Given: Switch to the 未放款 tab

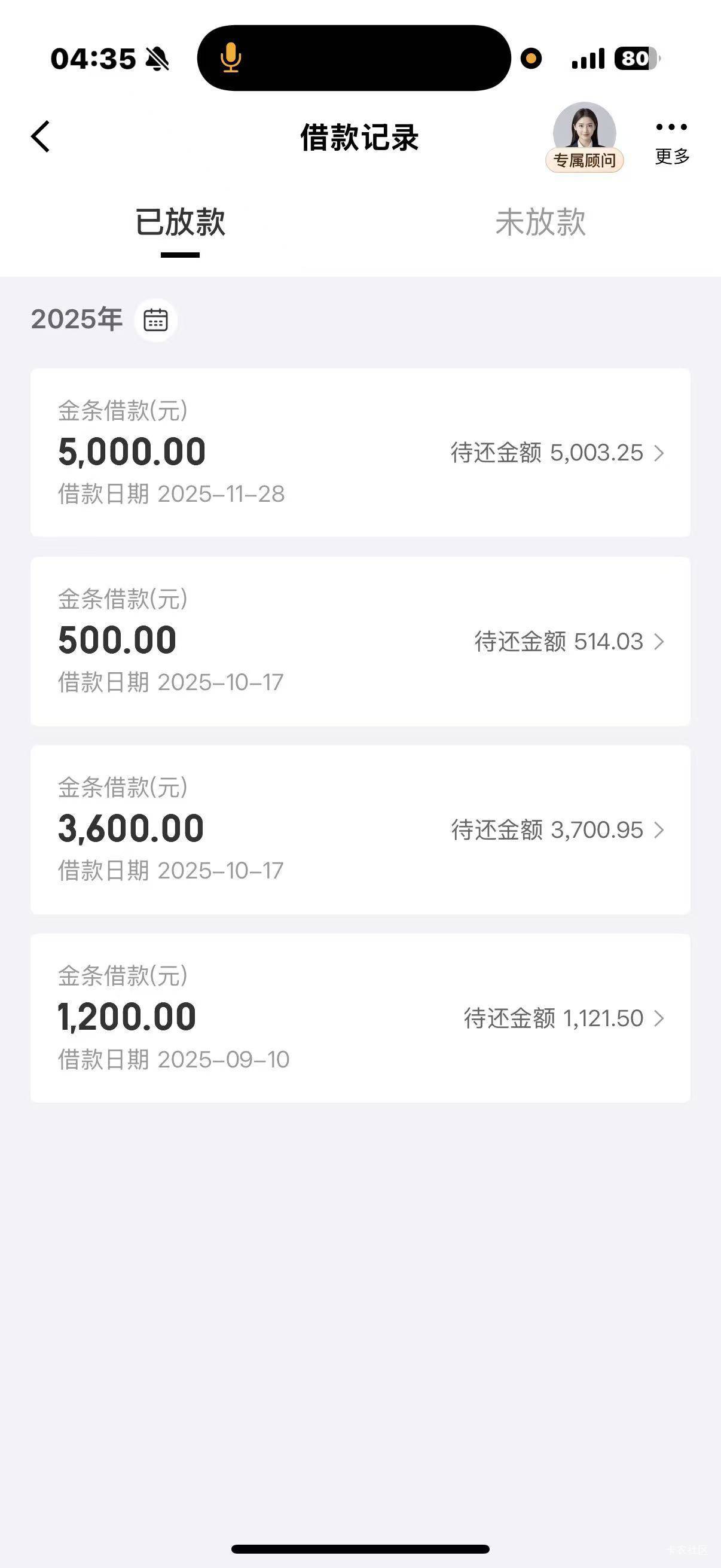Looking at the screenshot, I should tap(540, 223).
